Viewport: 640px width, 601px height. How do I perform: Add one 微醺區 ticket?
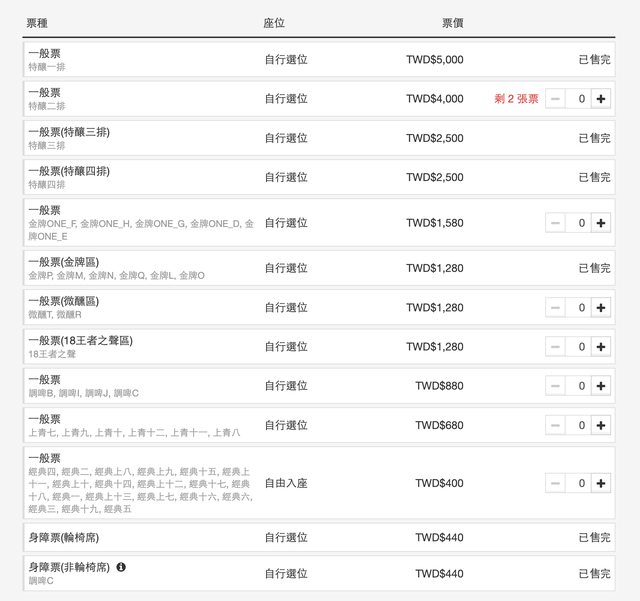point(601,308)
